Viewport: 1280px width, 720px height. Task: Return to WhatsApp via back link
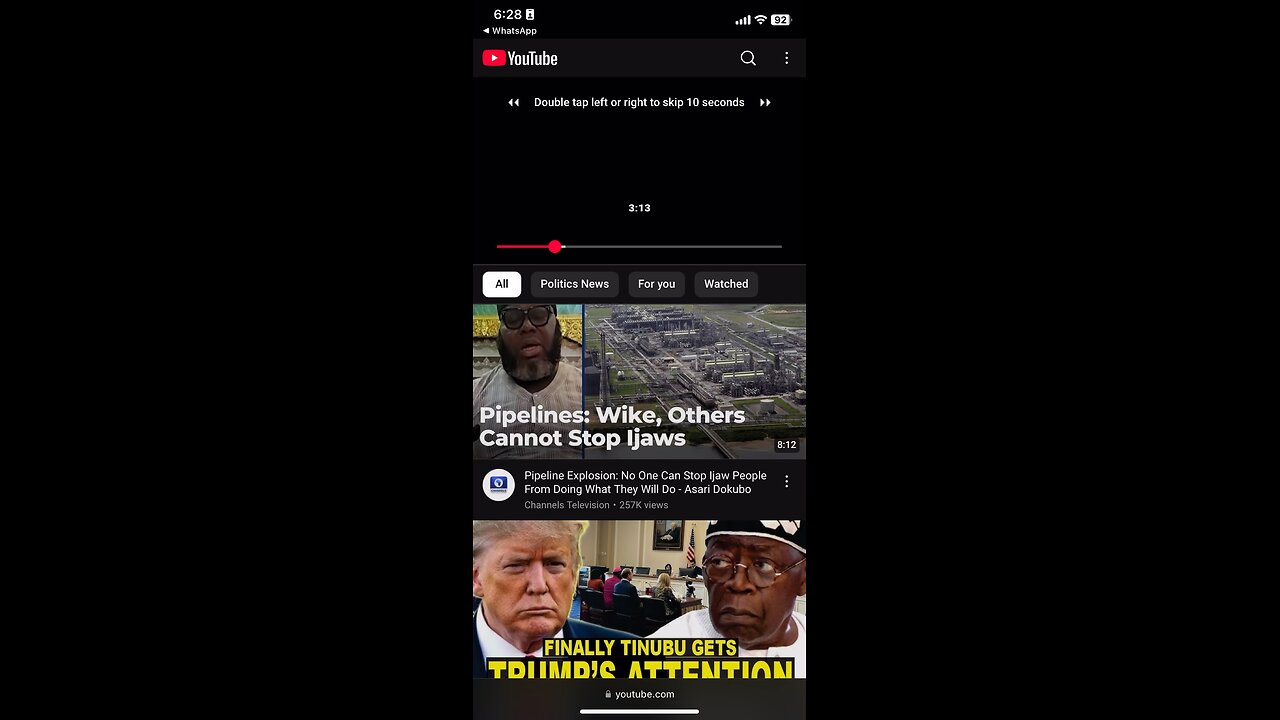click(510, 31)
